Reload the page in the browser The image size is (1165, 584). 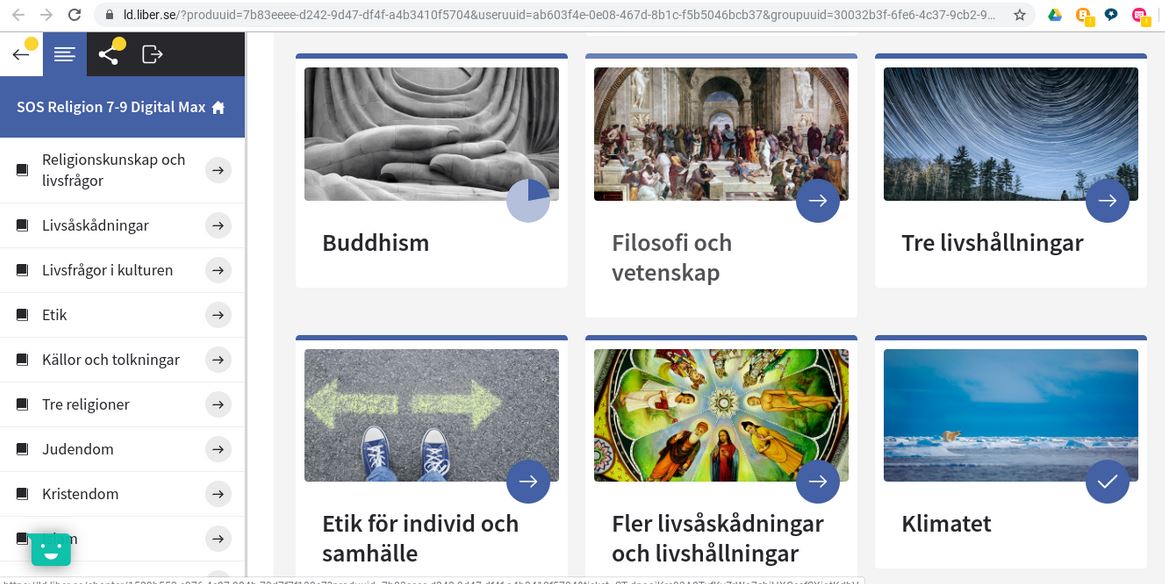point(74,15)
